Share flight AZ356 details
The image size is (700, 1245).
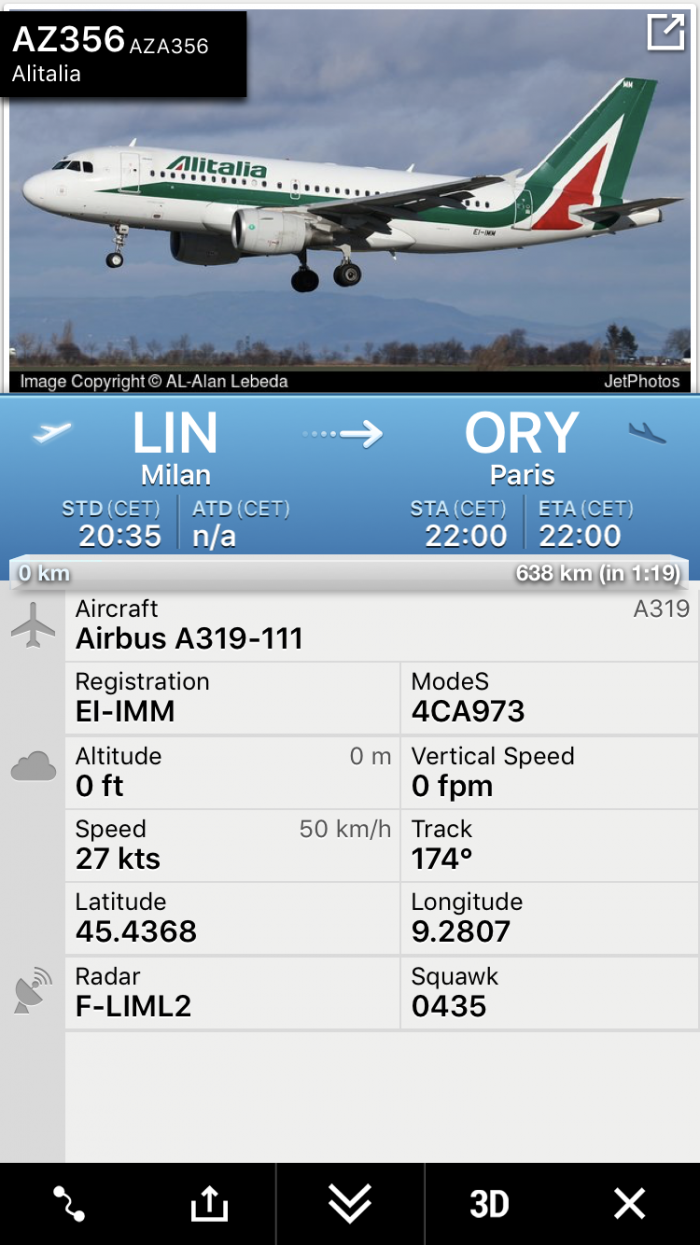[x=209, y=1203]
